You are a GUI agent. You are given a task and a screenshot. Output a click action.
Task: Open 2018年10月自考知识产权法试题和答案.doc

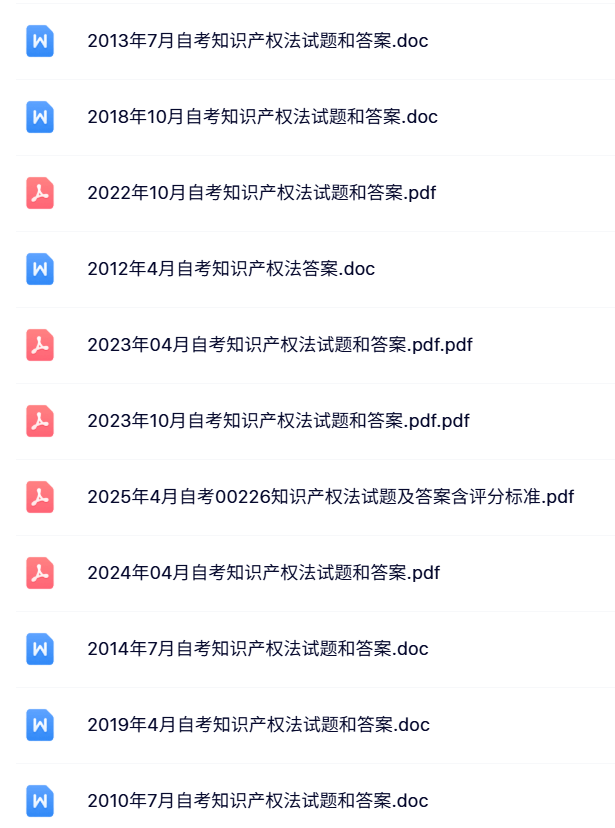tap(262, 117)
